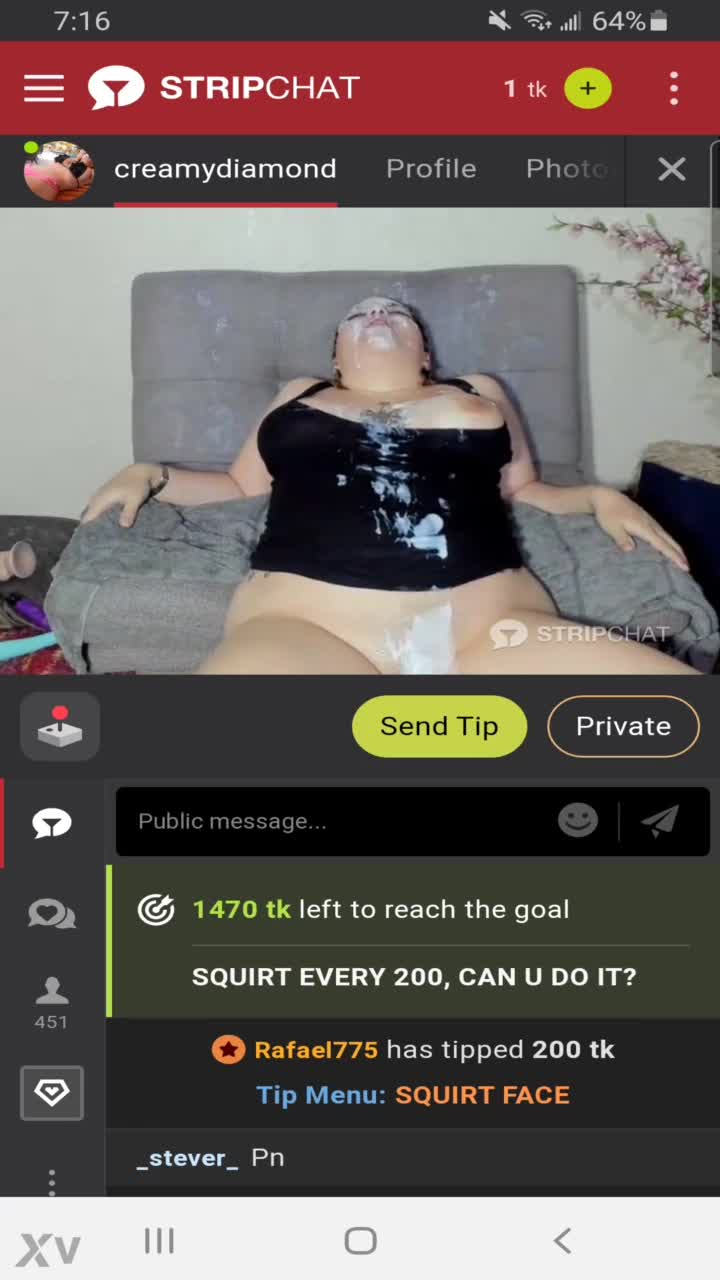Viewport: 720px width, 1280px height.
Task: Open the diamond fan club icon
Action: [52, 1092]
